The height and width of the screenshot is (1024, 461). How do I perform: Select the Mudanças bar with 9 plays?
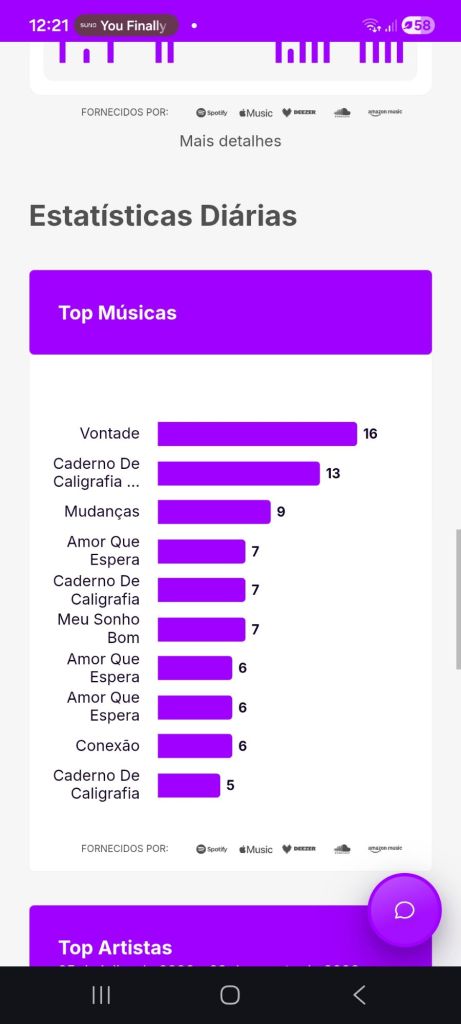point(214,511)
